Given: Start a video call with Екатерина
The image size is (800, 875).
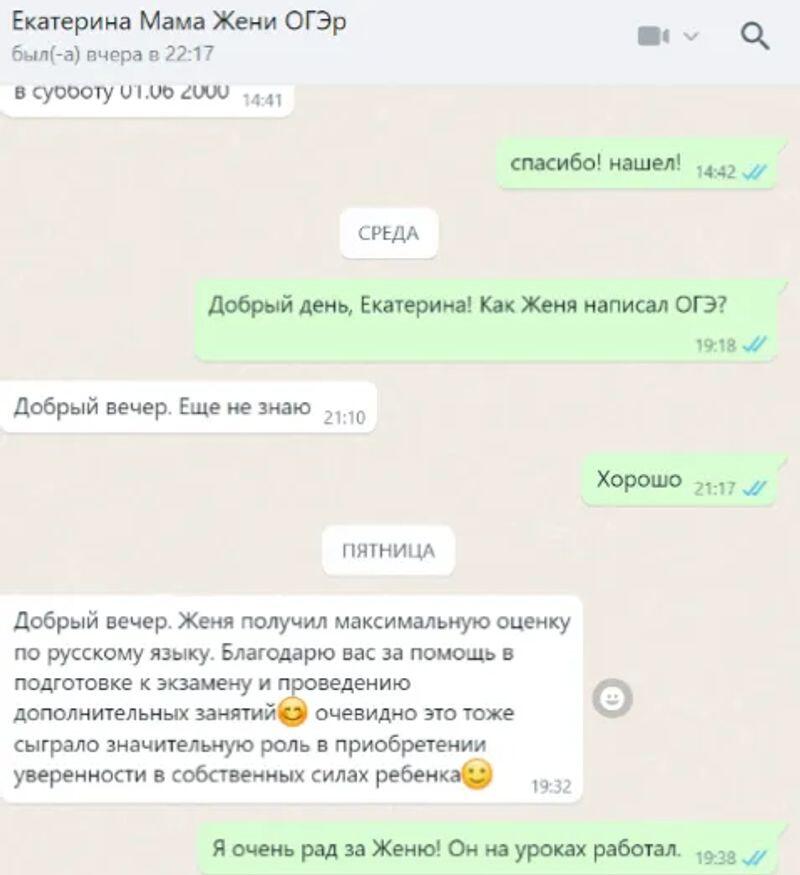Looking at the screenshot, I should [x=653, y=36].
